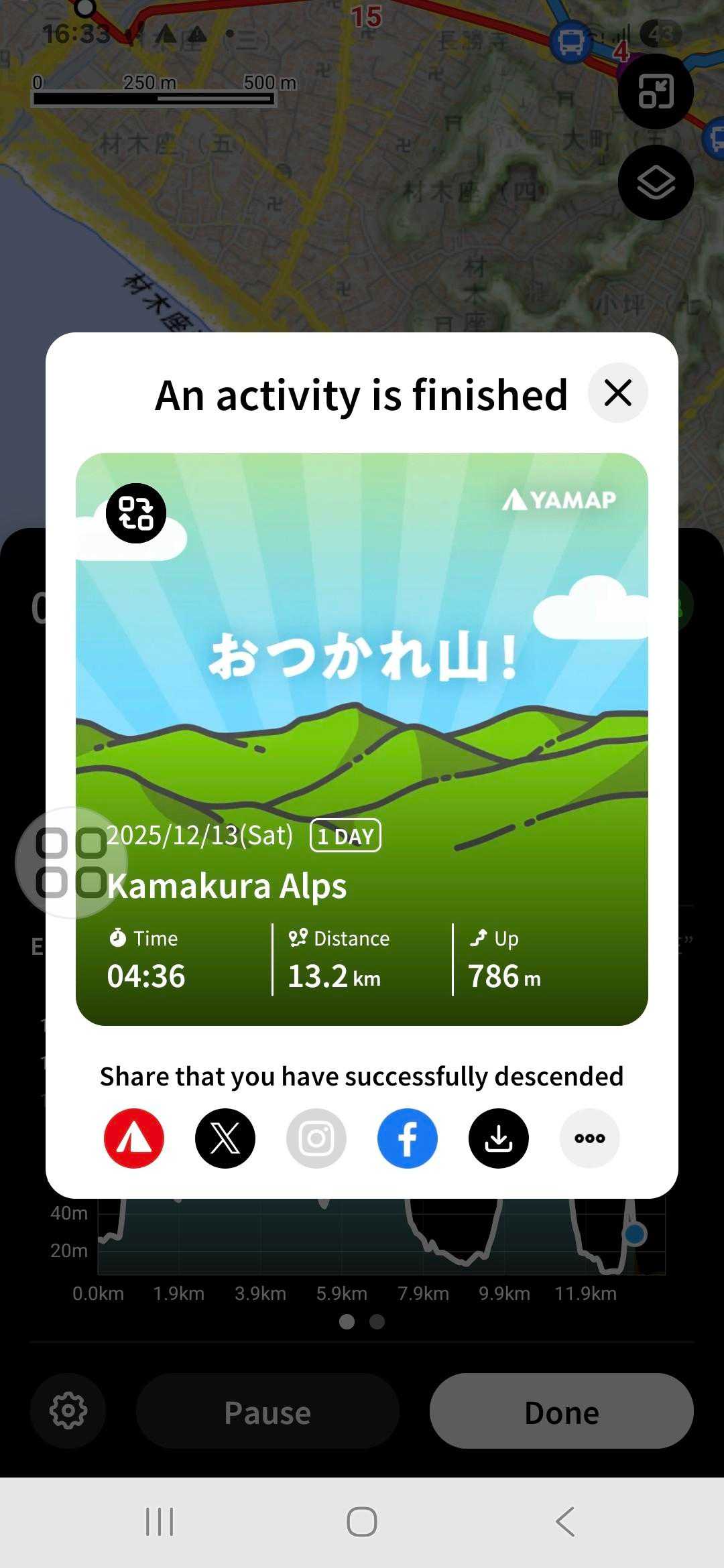Image resolution: width=724 pixels, height=1568 pixels.
Task: Share the activity on Facebook
Action: coord(408,1138)
